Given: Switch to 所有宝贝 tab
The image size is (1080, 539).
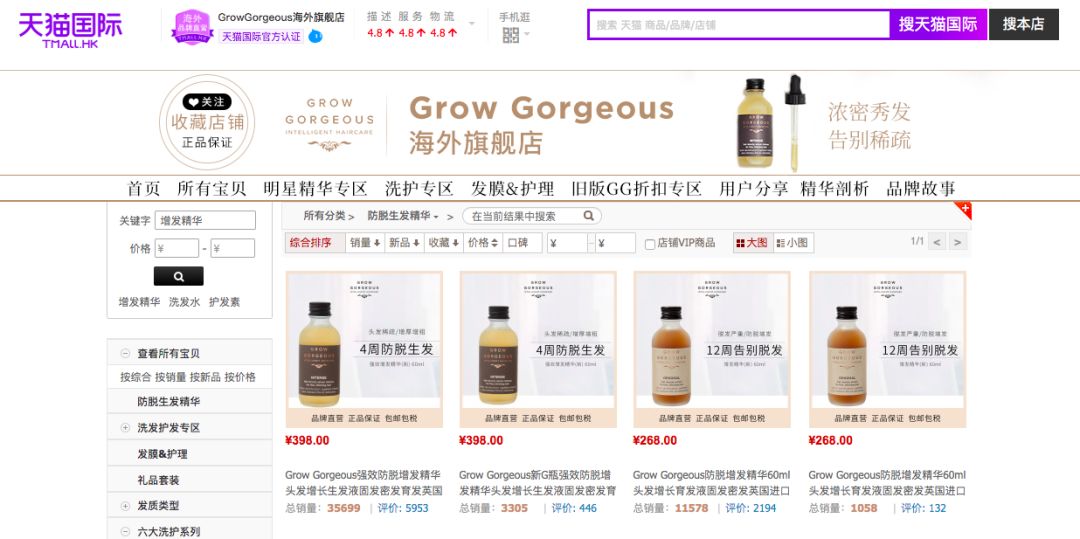Looking at the screenshot, I should [x=212, y=188].
